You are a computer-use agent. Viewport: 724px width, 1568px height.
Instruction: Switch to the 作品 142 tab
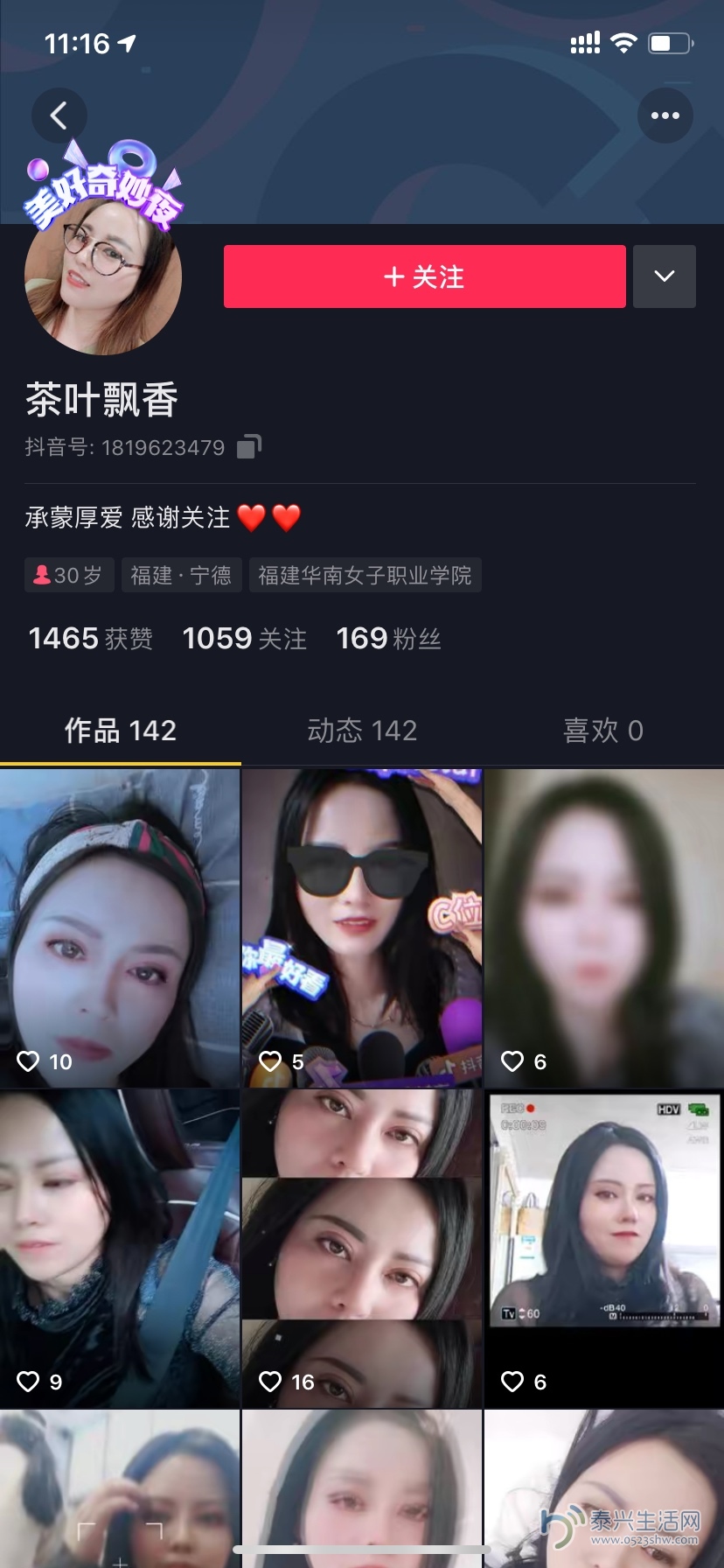(121, 731)
